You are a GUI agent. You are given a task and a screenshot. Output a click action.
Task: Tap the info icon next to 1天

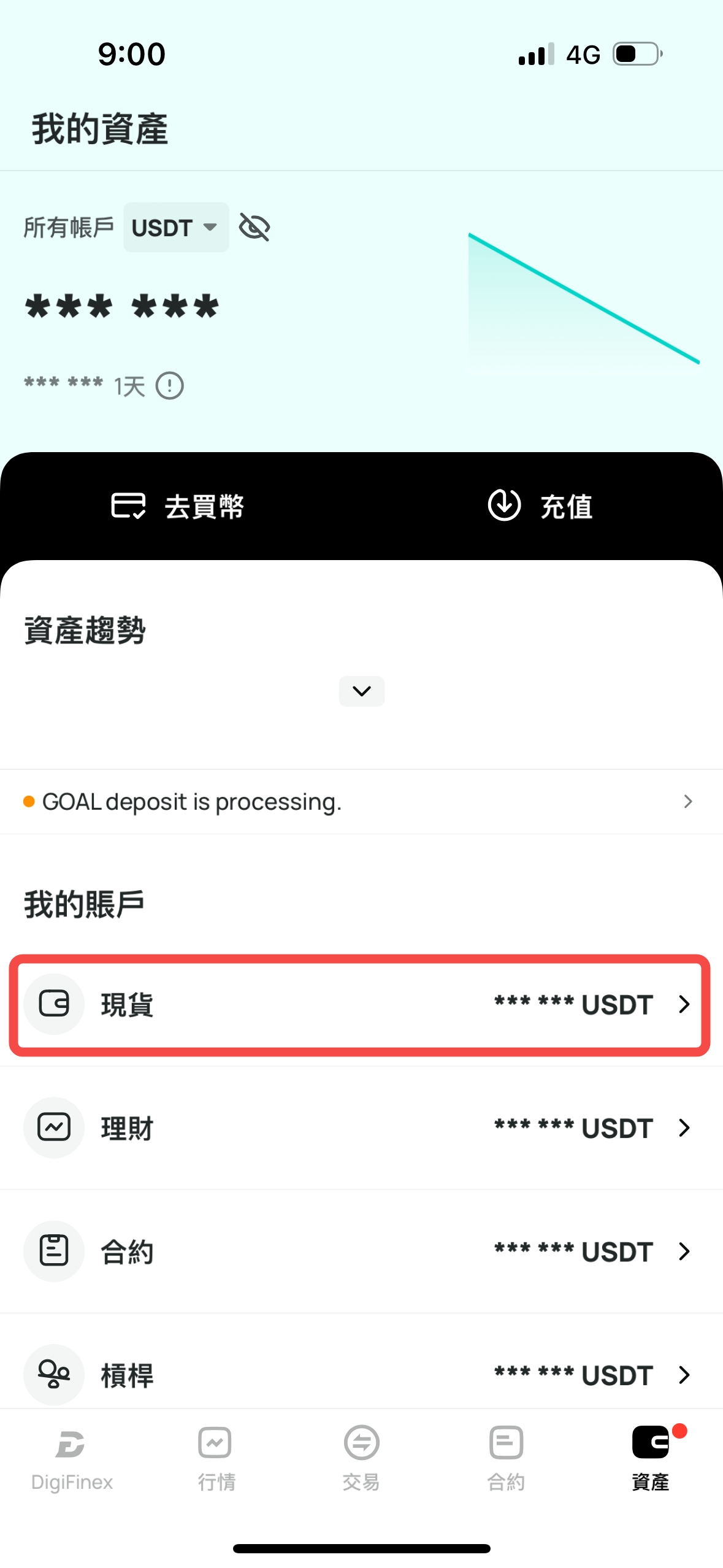170,386
